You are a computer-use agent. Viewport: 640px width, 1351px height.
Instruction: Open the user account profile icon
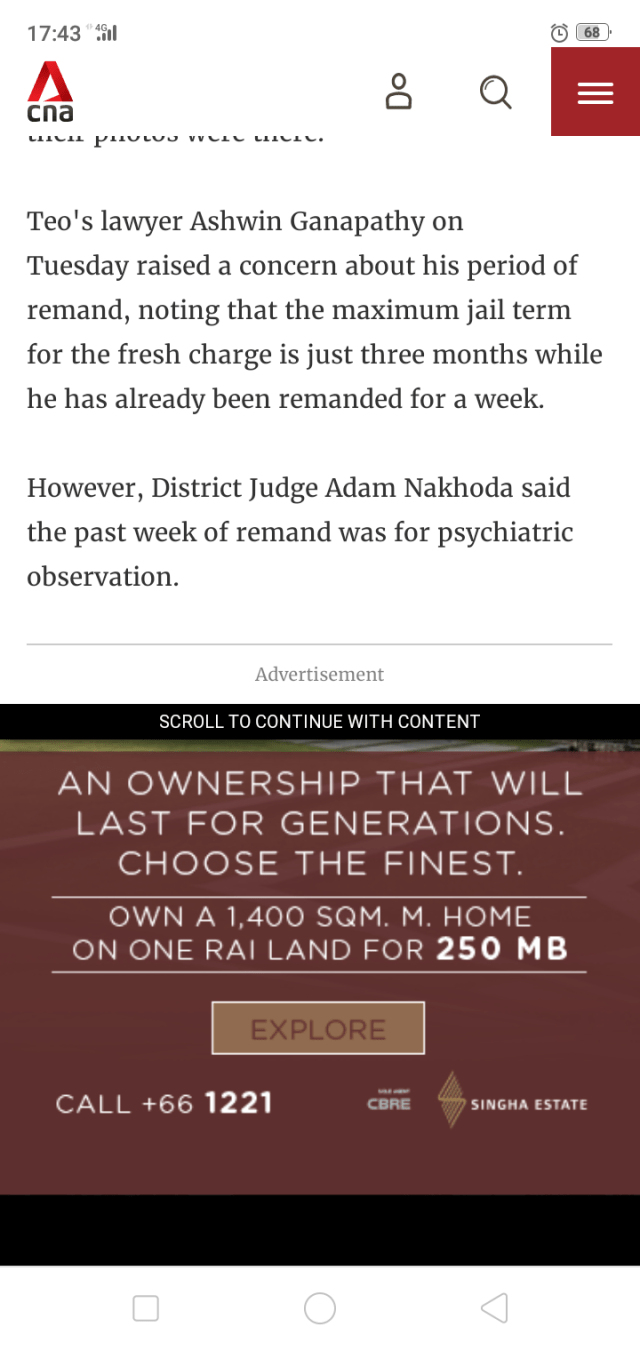[399, 91]
